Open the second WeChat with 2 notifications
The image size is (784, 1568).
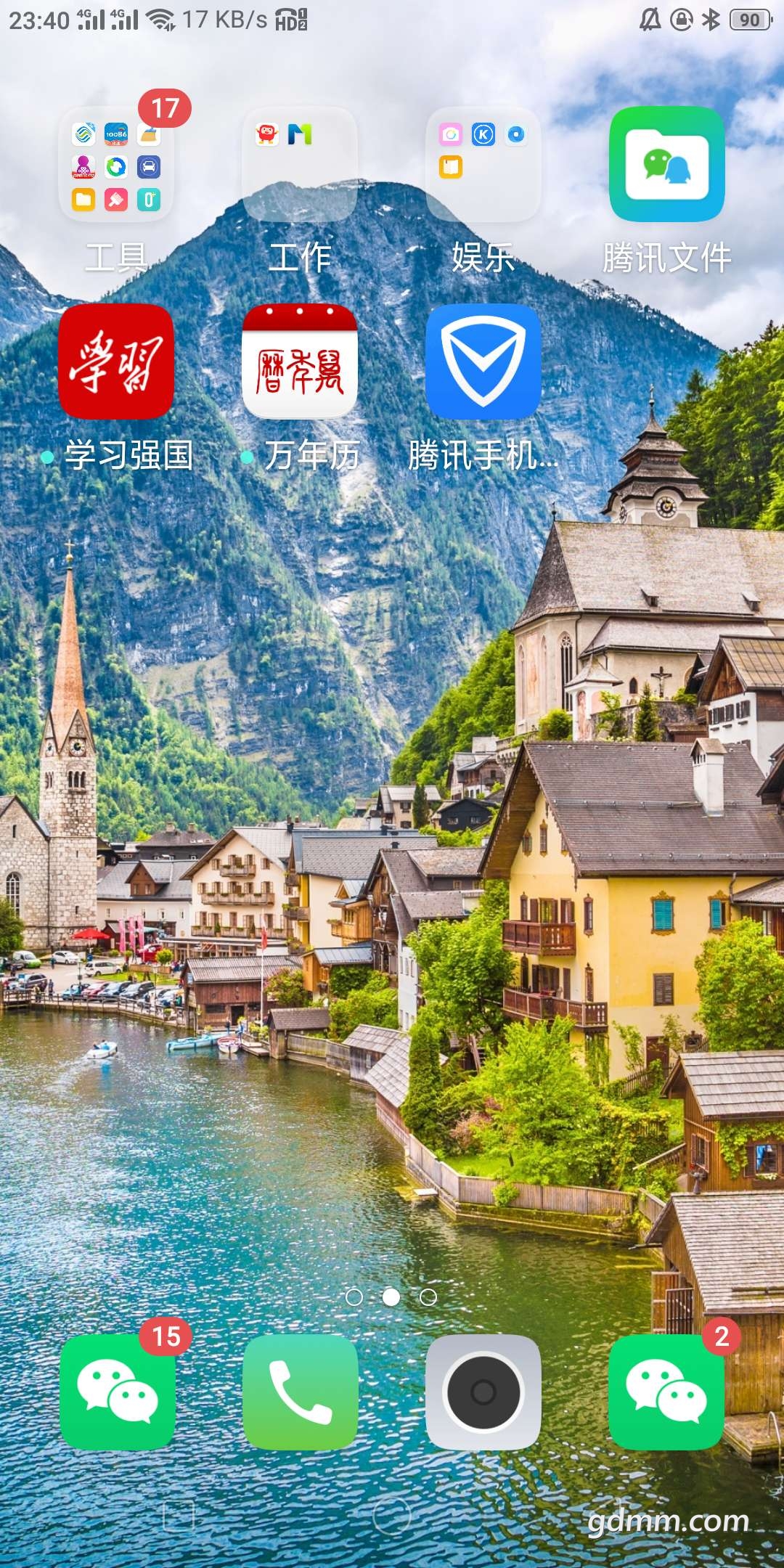click(666, 1392)
